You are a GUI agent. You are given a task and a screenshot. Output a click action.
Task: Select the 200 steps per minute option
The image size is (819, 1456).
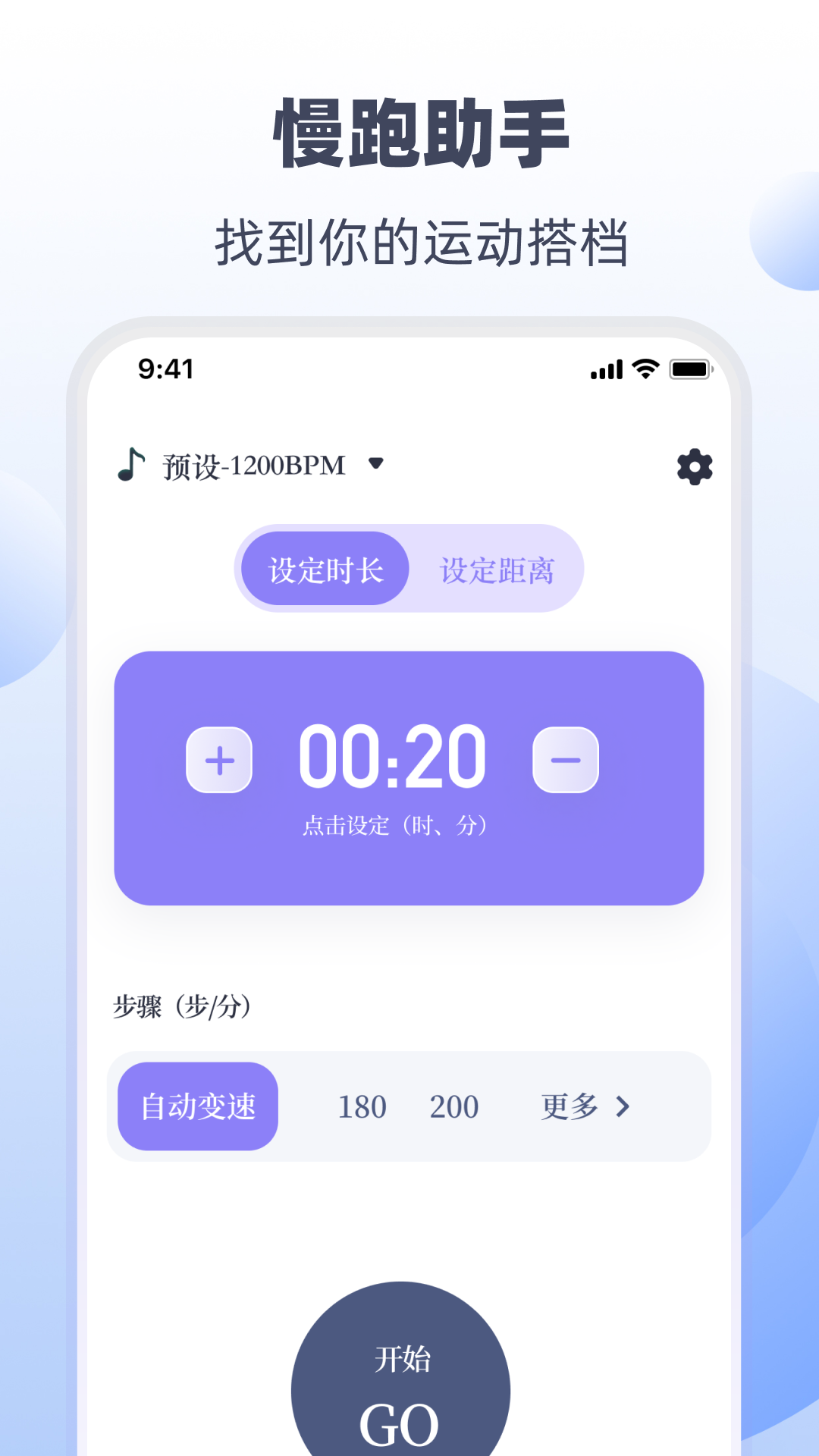click(x=453, y=1106)
